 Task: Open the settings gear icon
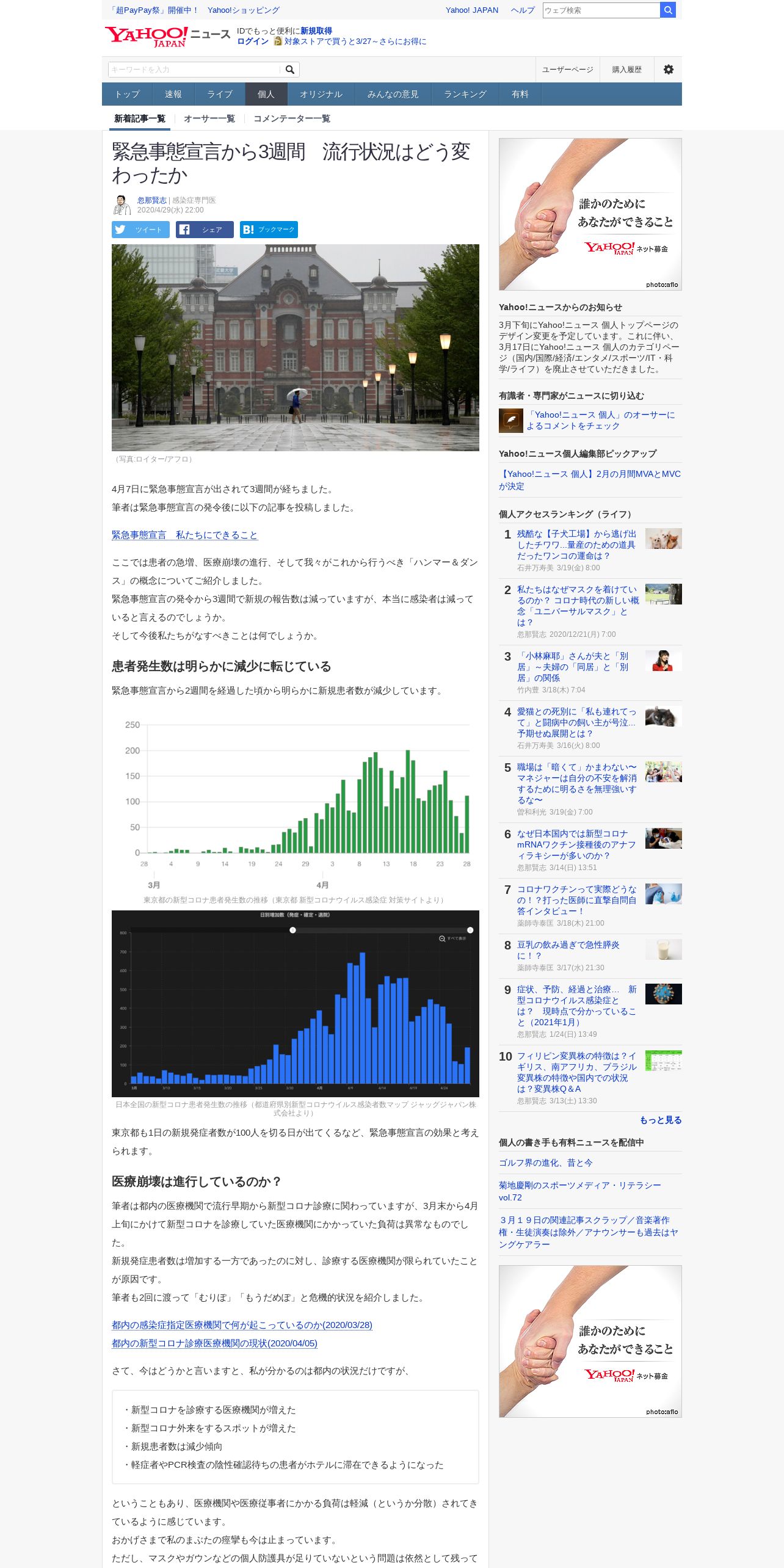click(669, 70)
